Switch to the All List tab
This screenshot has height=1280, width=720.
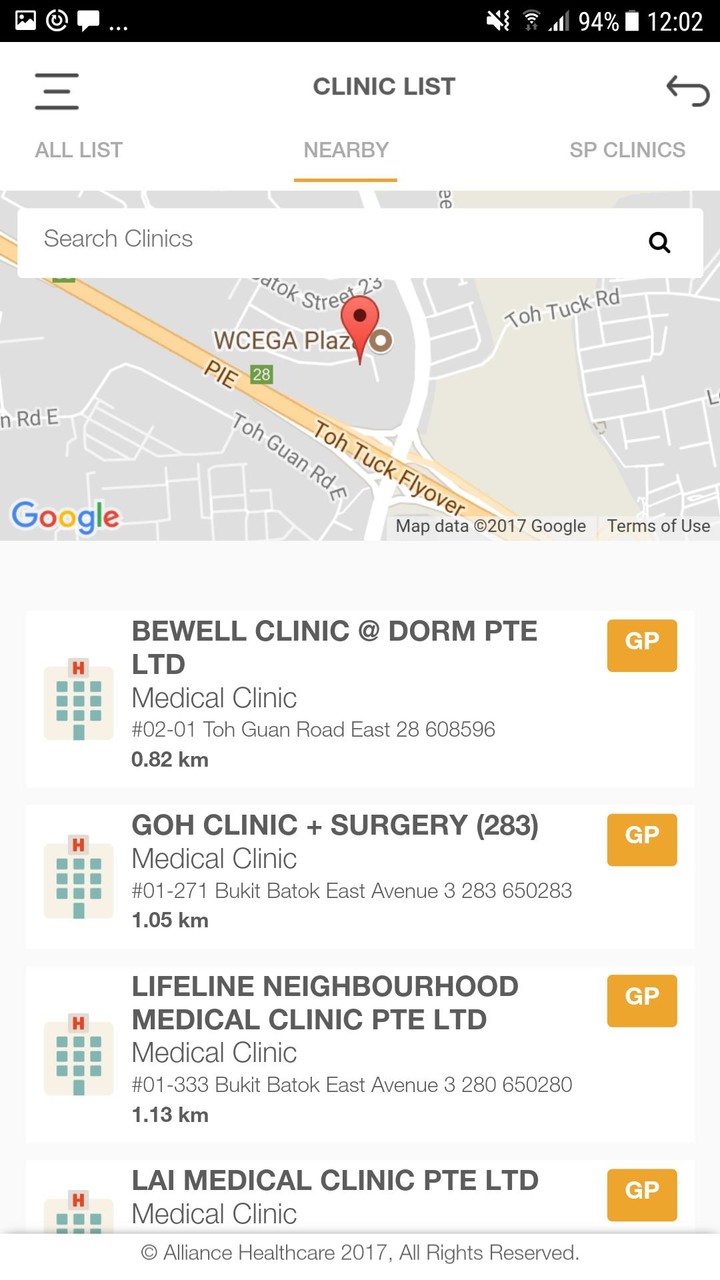79,150
